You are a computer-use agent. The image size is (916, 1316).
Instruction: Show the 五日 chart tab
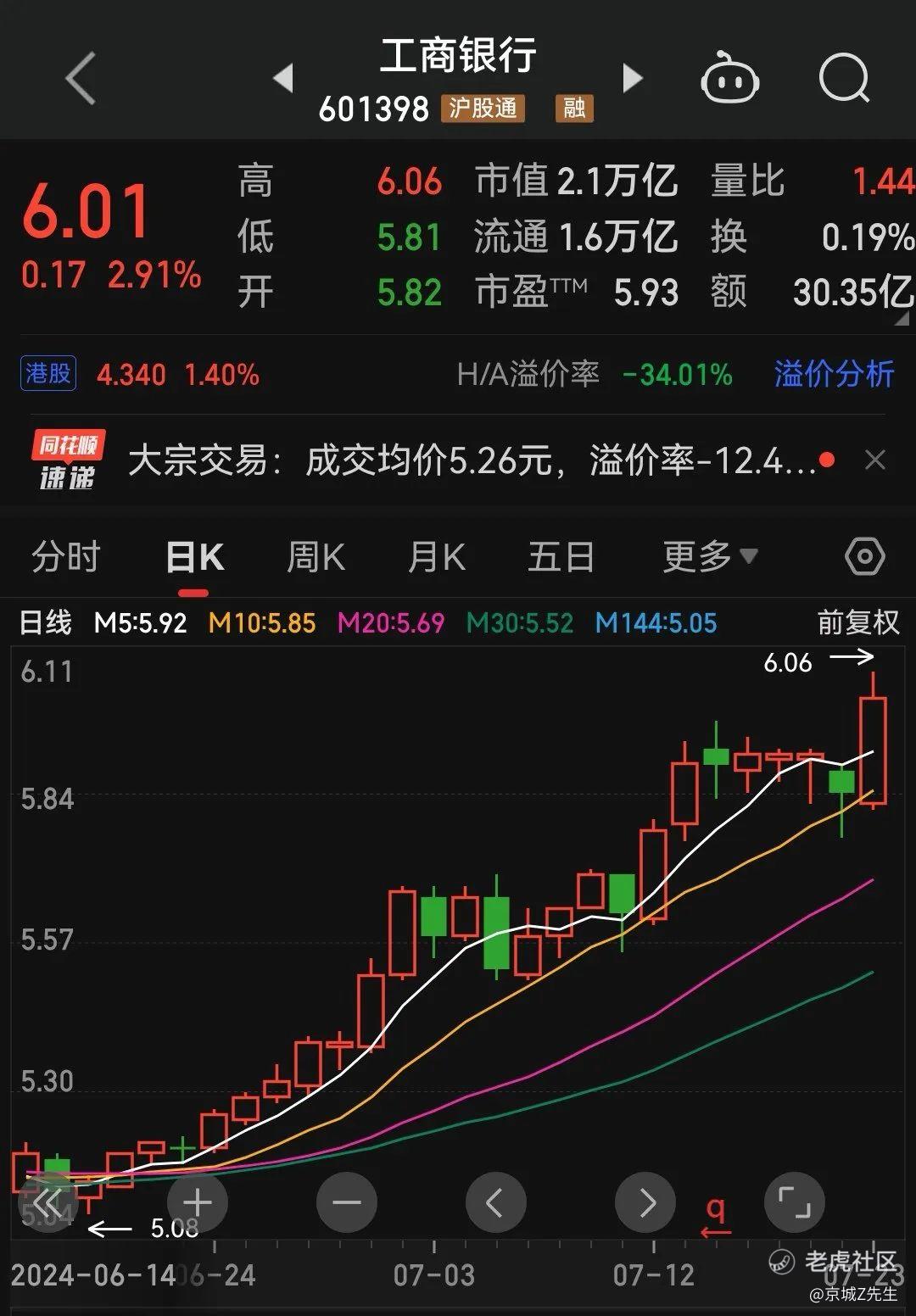point(561,558)
